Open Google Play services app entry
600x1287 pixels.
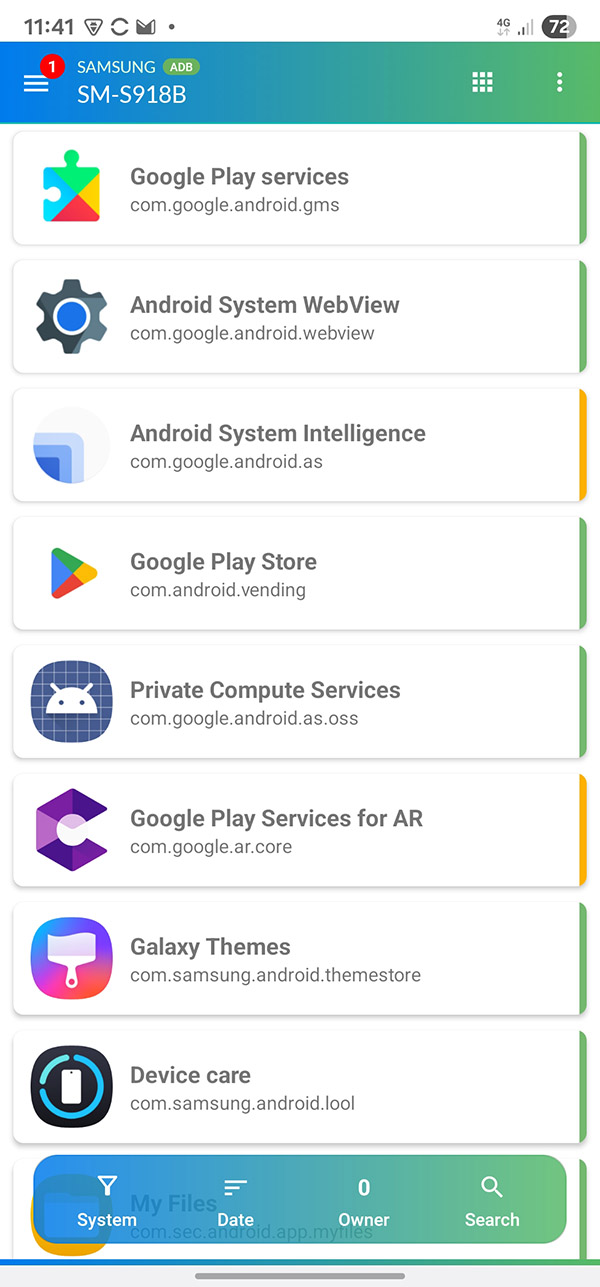(298, 189)
